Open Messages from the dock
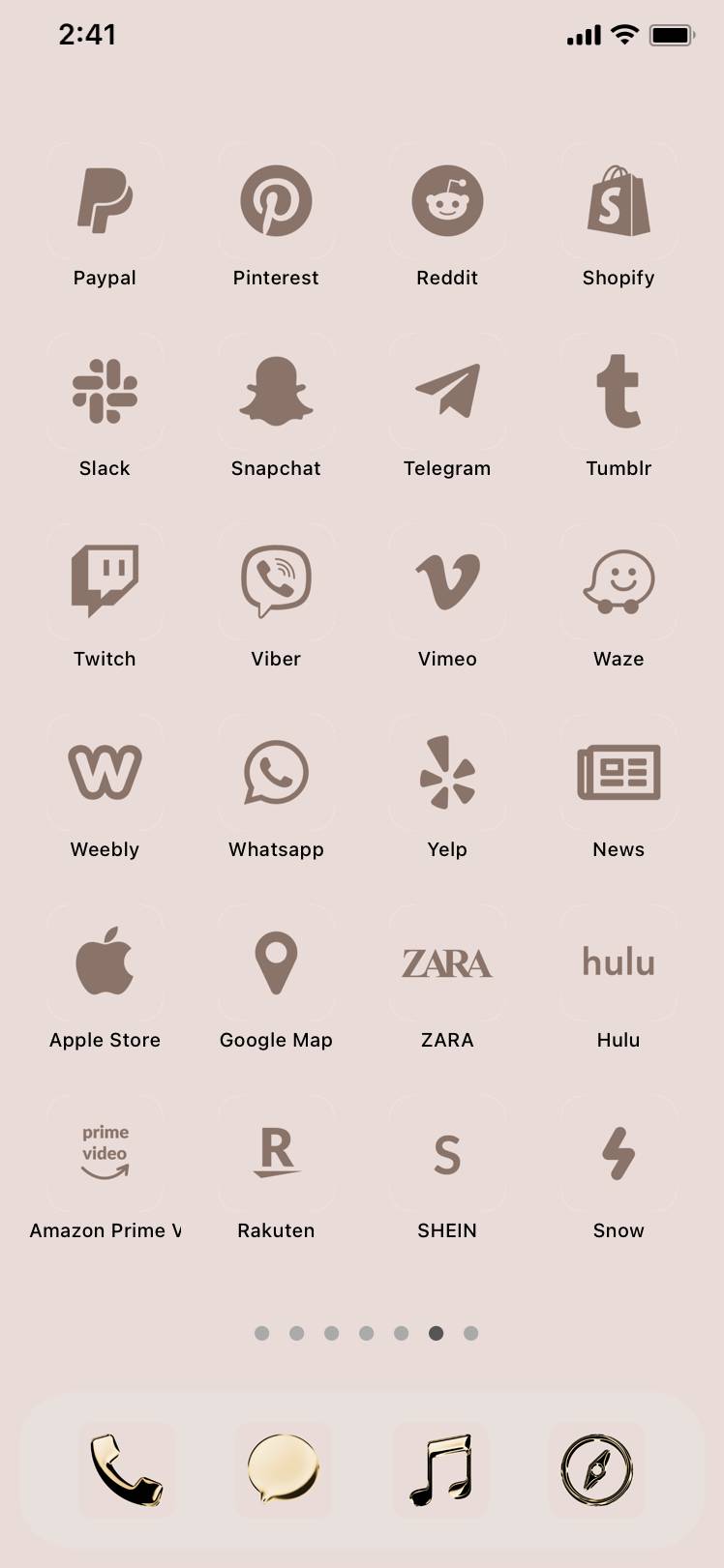 283,1469
